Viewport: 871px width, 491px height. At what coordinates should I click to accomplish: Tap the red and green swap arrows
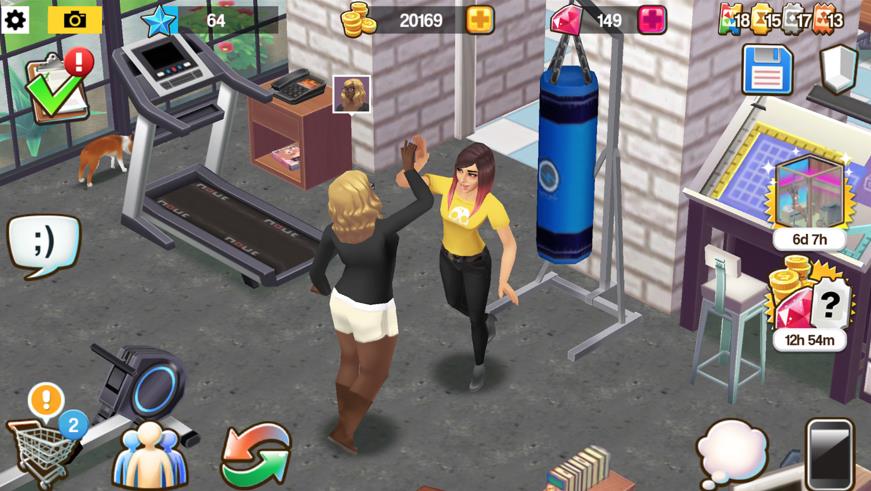coord(255,455)
